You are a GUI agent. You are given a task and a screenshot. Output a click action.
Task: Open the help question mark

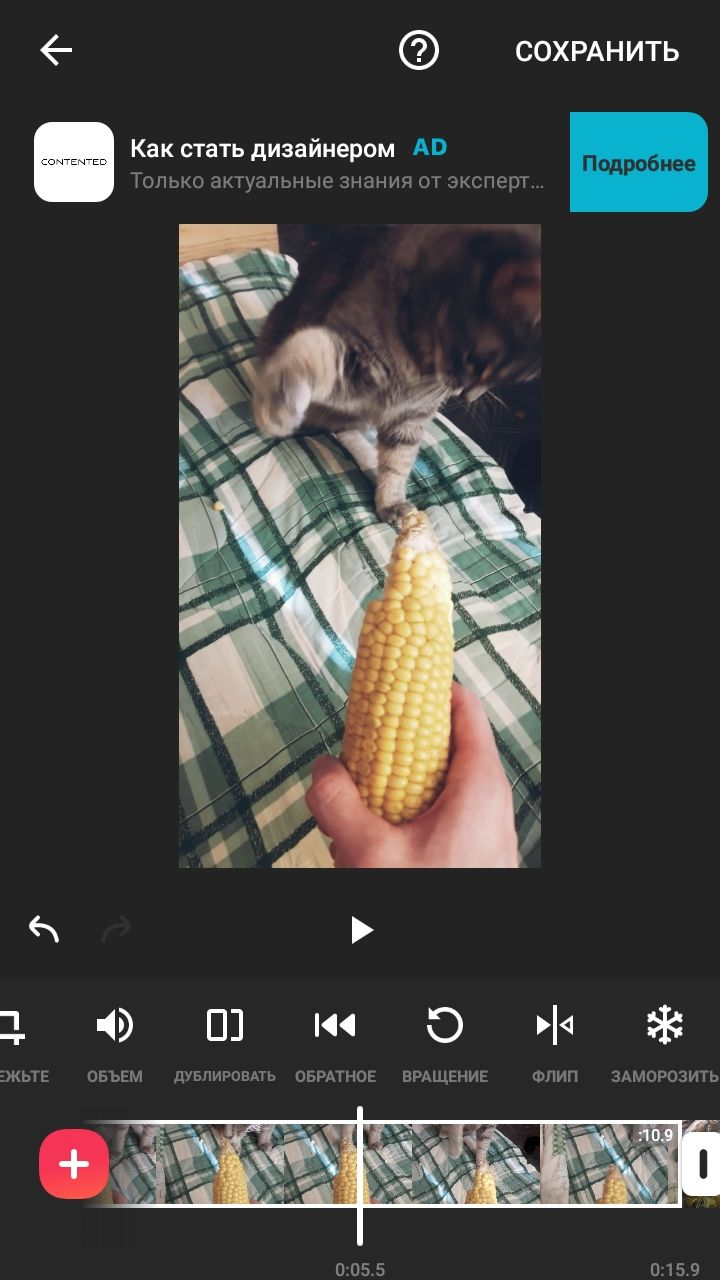(419, 50)
